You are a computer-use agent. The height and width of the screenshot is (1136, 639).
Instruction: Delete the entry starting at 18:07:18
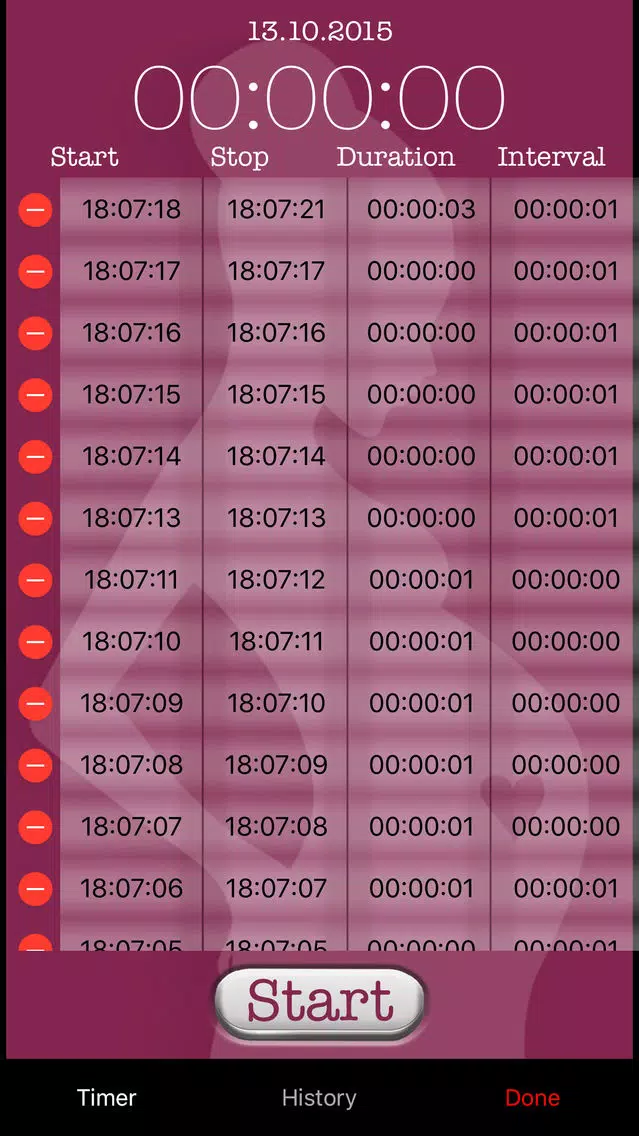pyautogui.click(x=35, y=210)
